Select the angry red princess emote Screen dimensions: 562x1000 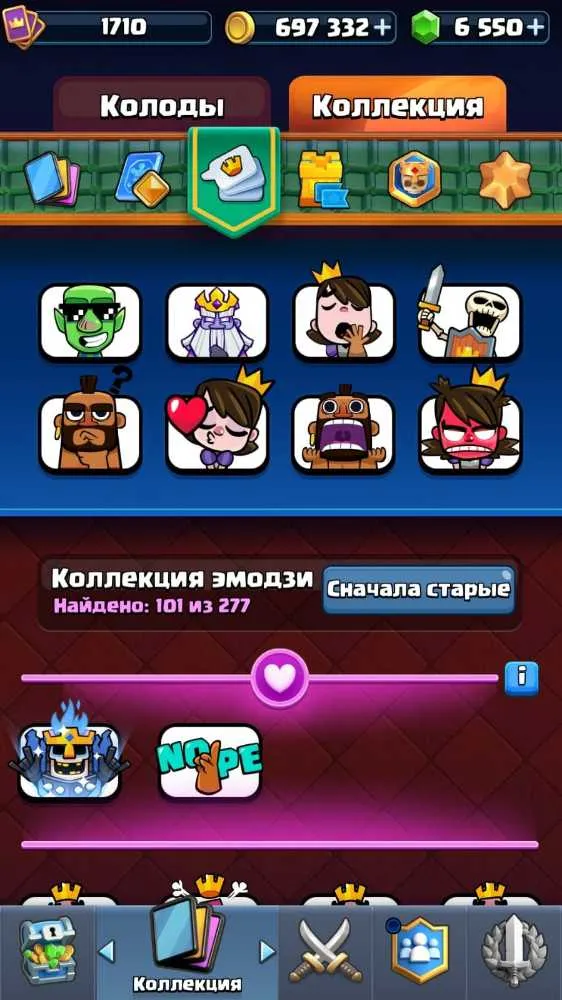pos(470,421)
